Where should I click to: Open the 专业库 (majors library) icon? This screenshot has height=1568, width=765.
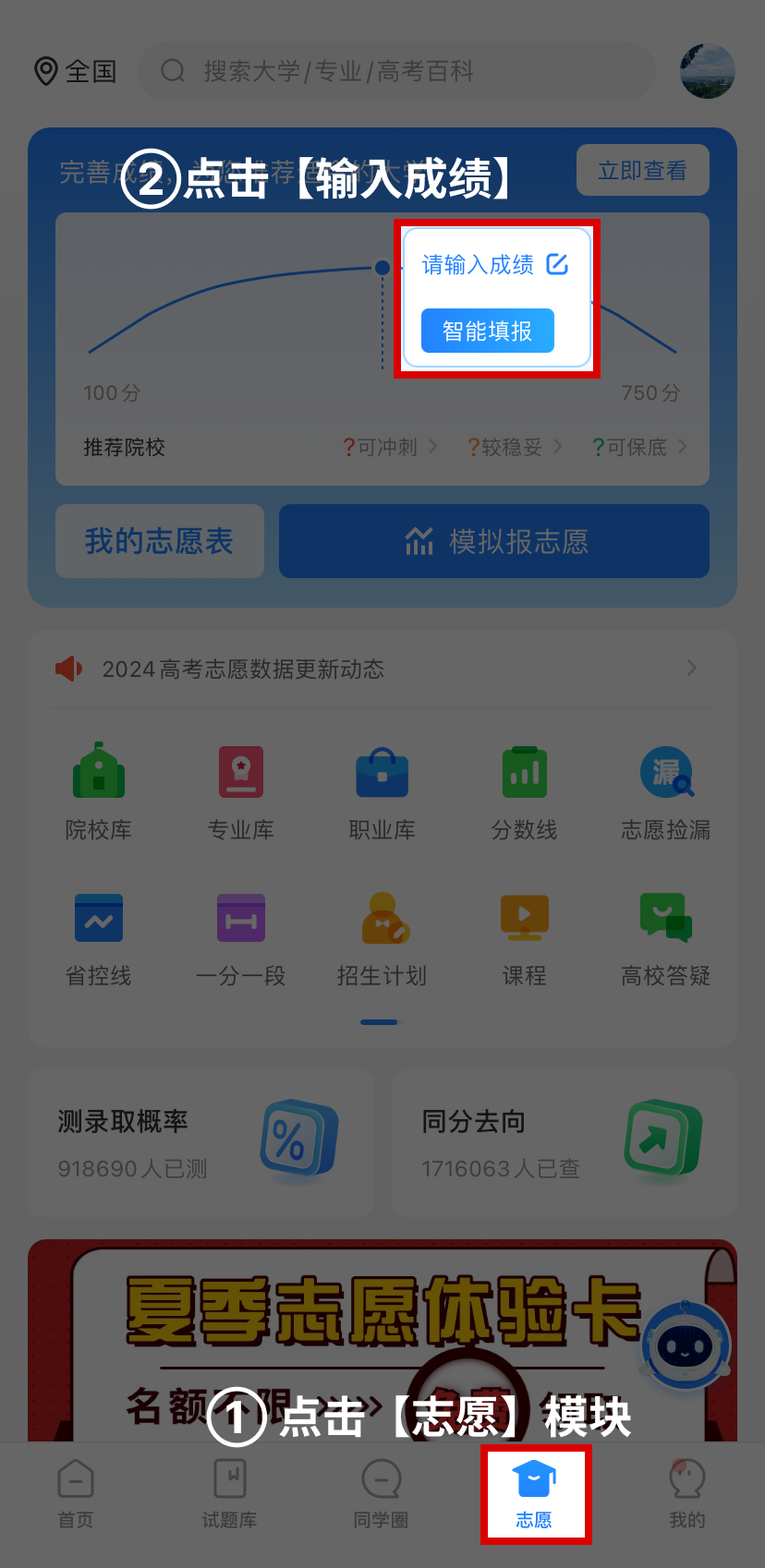[x=240, y=790]
